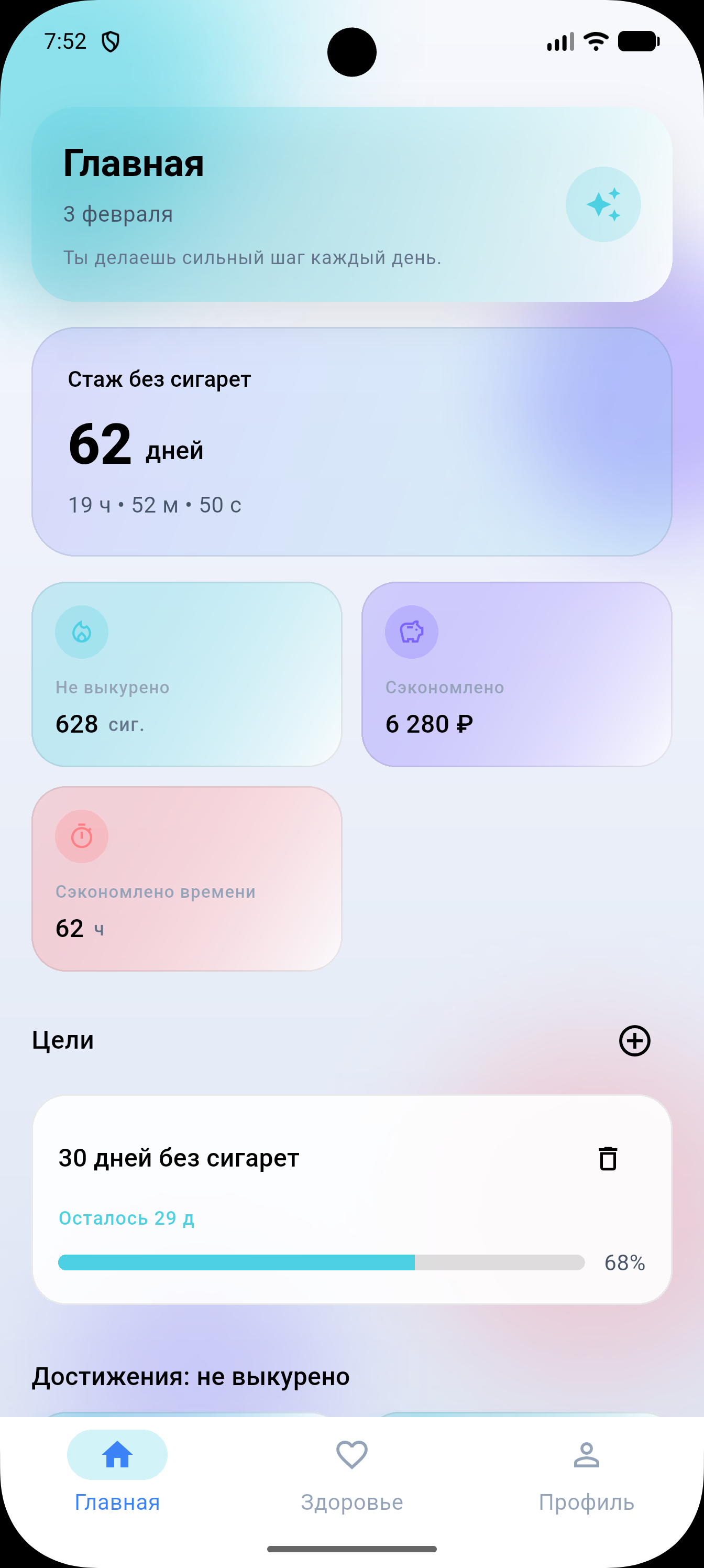This screenshot has height=1568, width=704.
Task: Delete the '30 дней без сигарет' goal
Action: pyautogui.click(x=607, y=1158)
